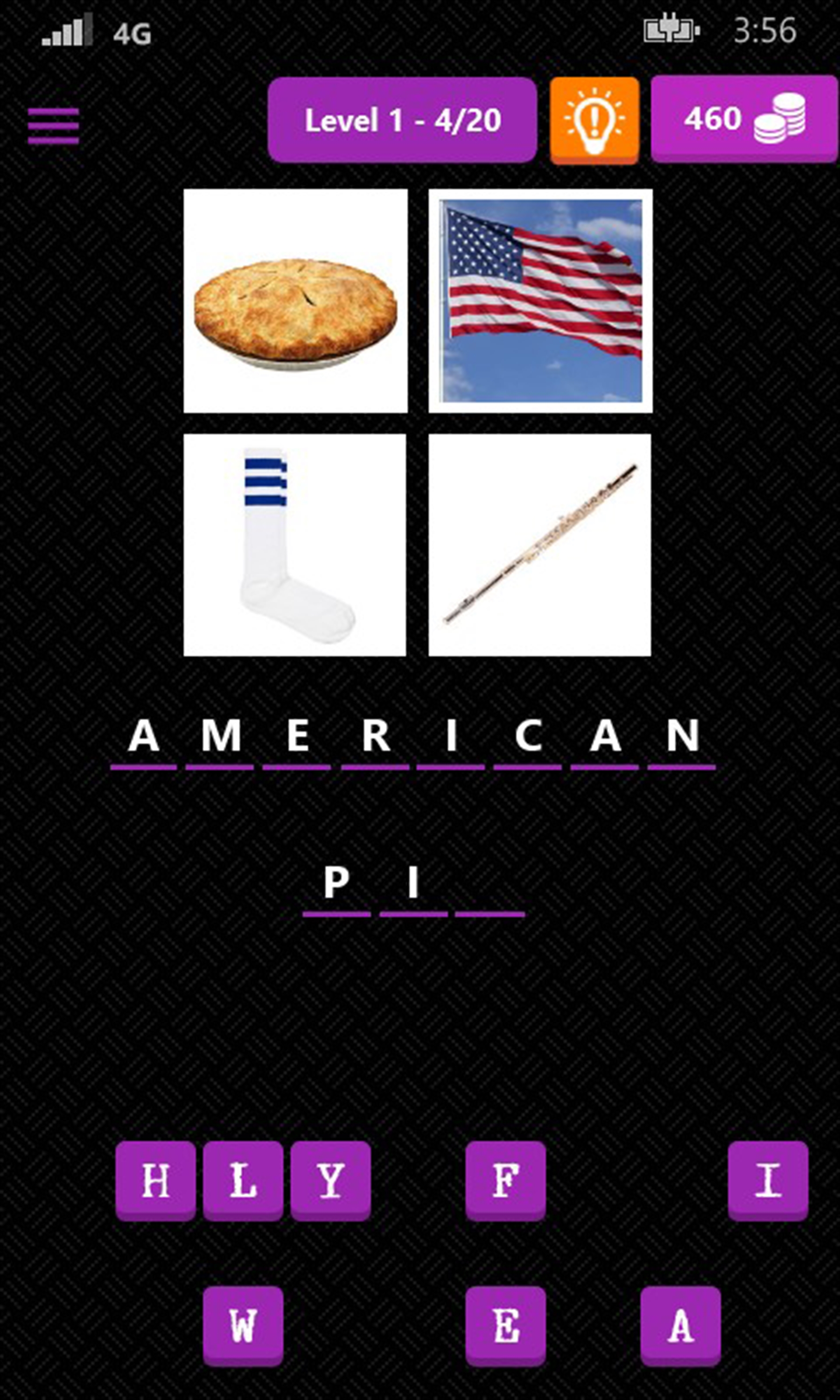840x1400 pixels.
Task: Select the letter F tile
Action: click(505, 1180)
